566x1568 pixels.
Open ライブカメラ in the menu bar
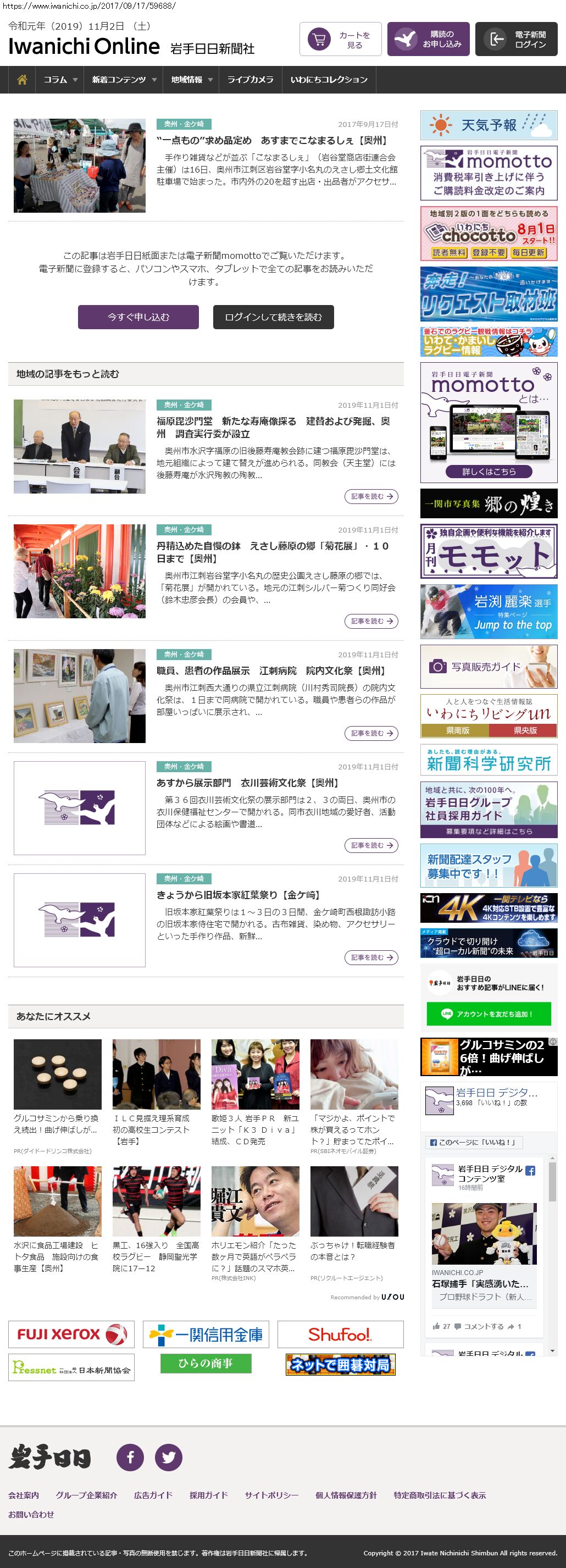250,80
